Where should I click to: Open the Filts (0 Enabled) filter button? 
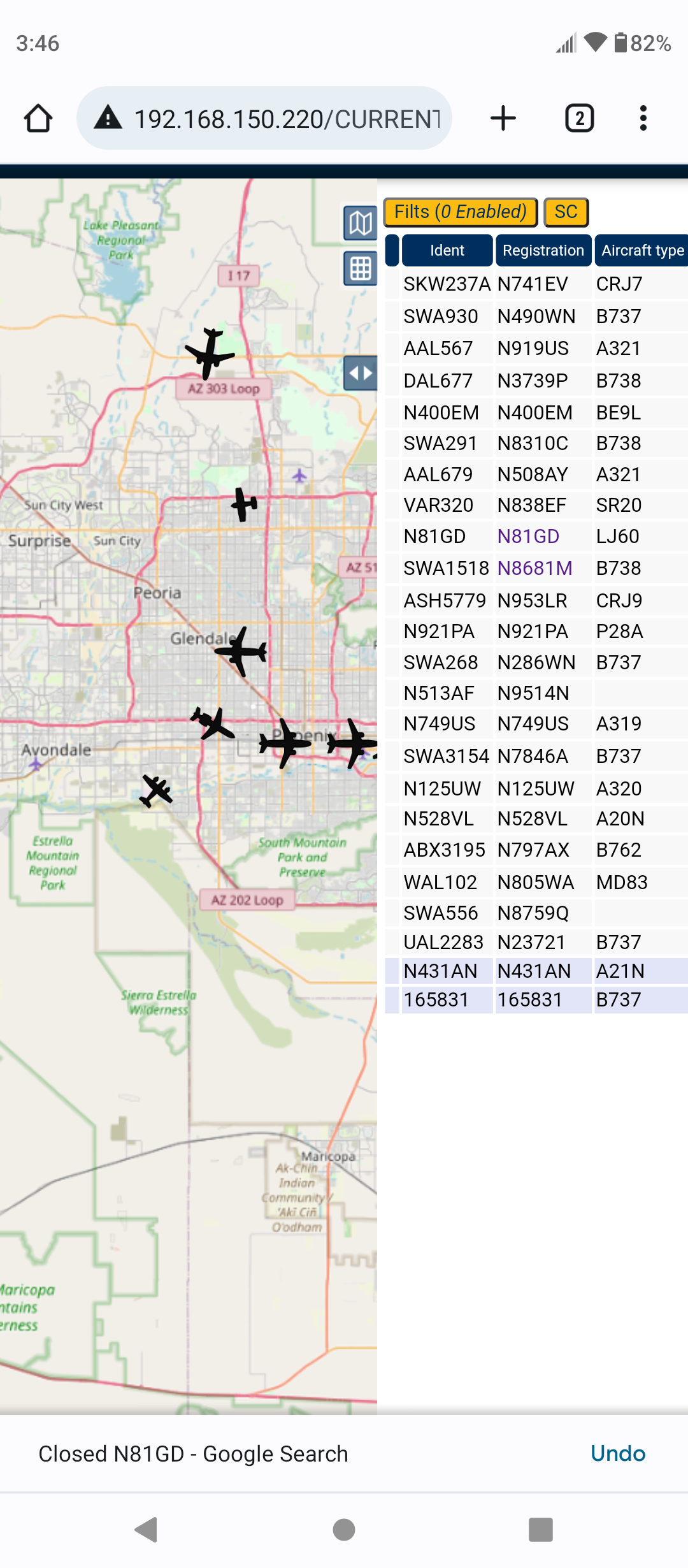(x=461, y=212)
